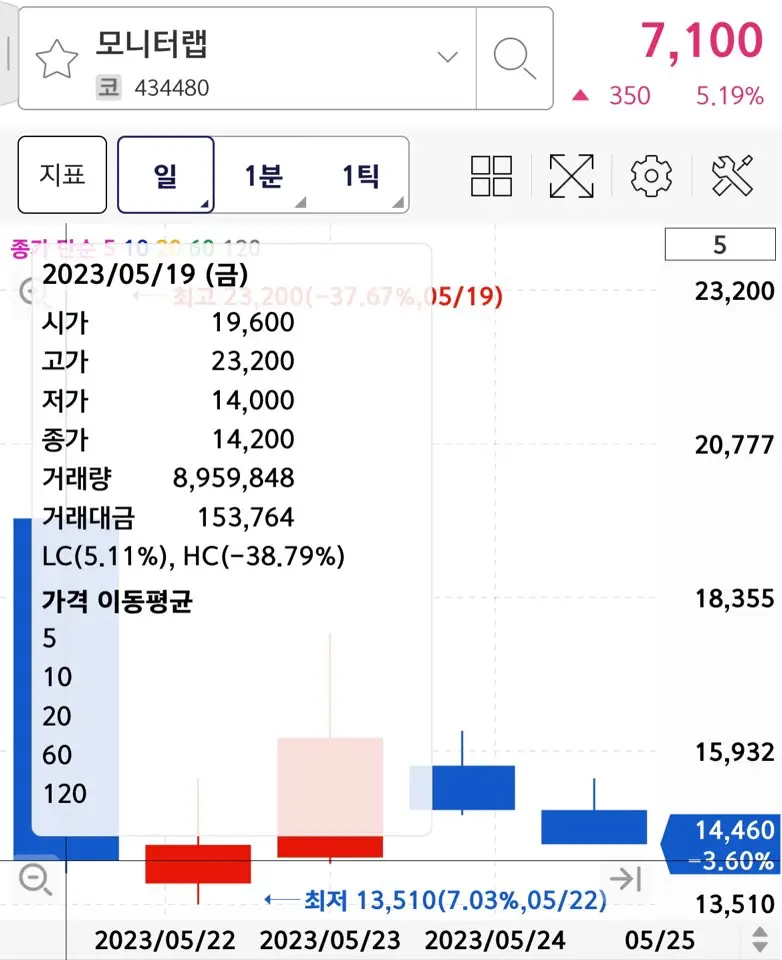The image size is (782, 960).
Task: Toggle the favorite star for 모니터랩
Action: click(57, 57)
